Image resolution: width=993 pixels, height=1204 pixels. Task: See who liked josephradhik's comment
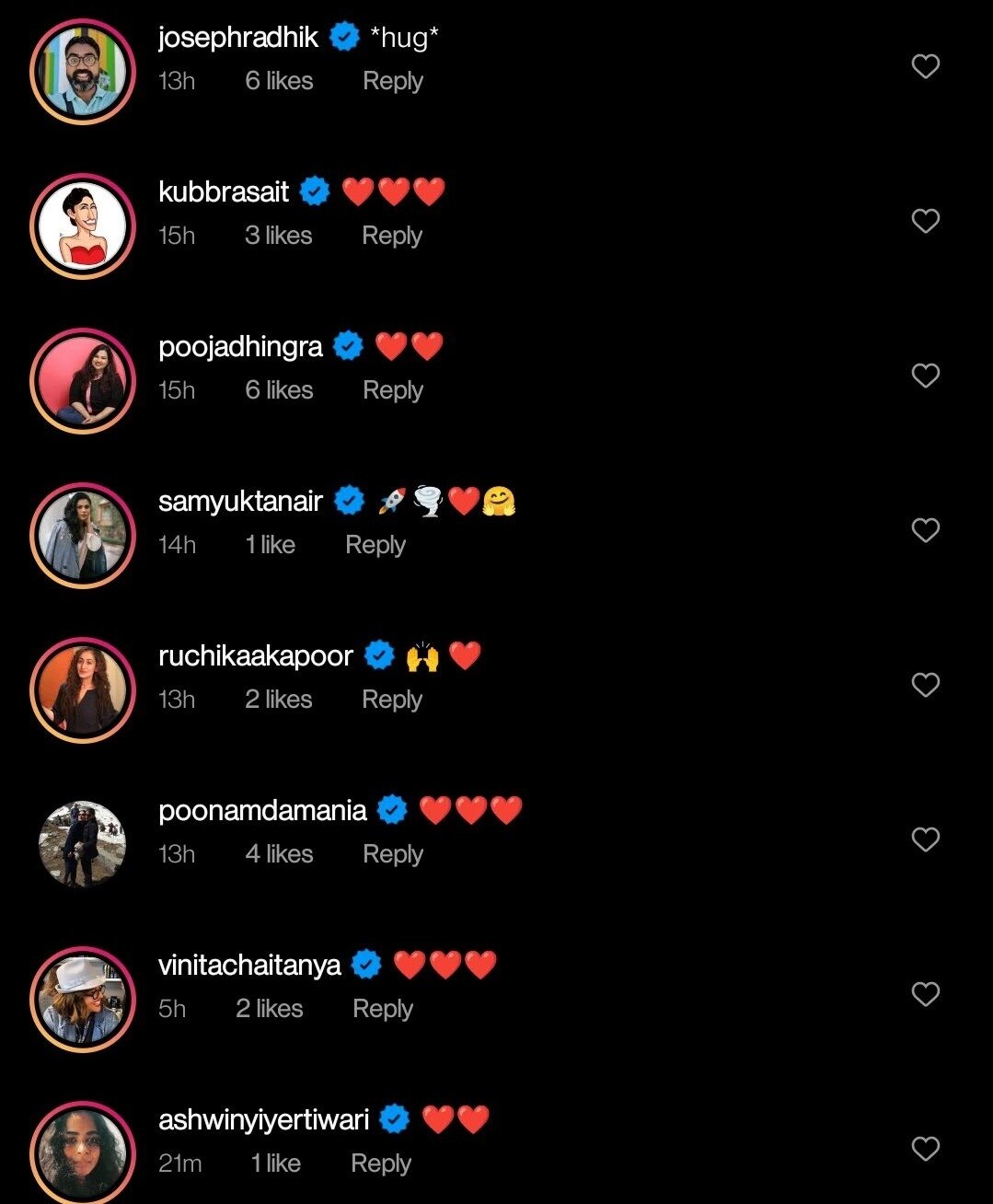coord(279,81)
